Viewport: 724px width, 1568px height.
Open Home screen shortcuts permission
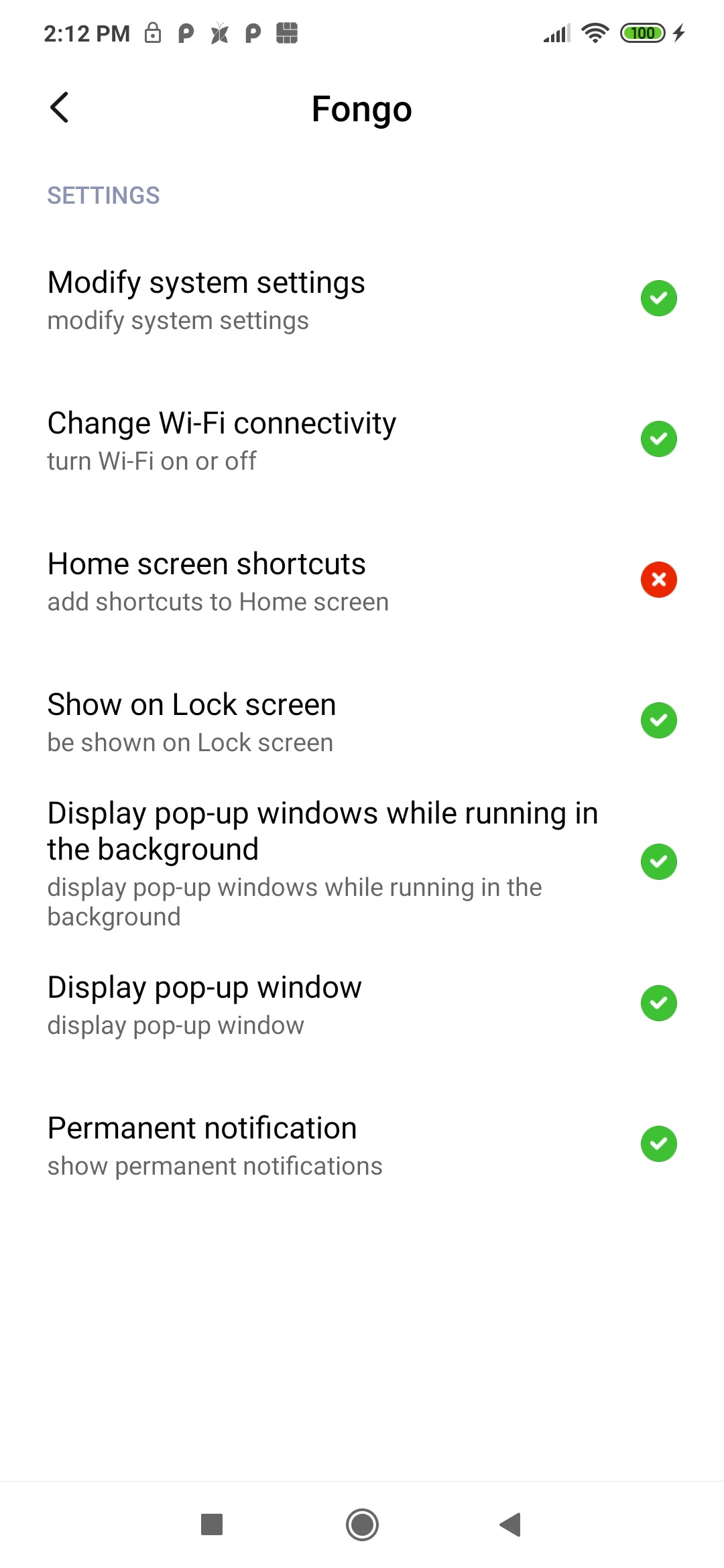pyautogui.click(x=362, y=580)
